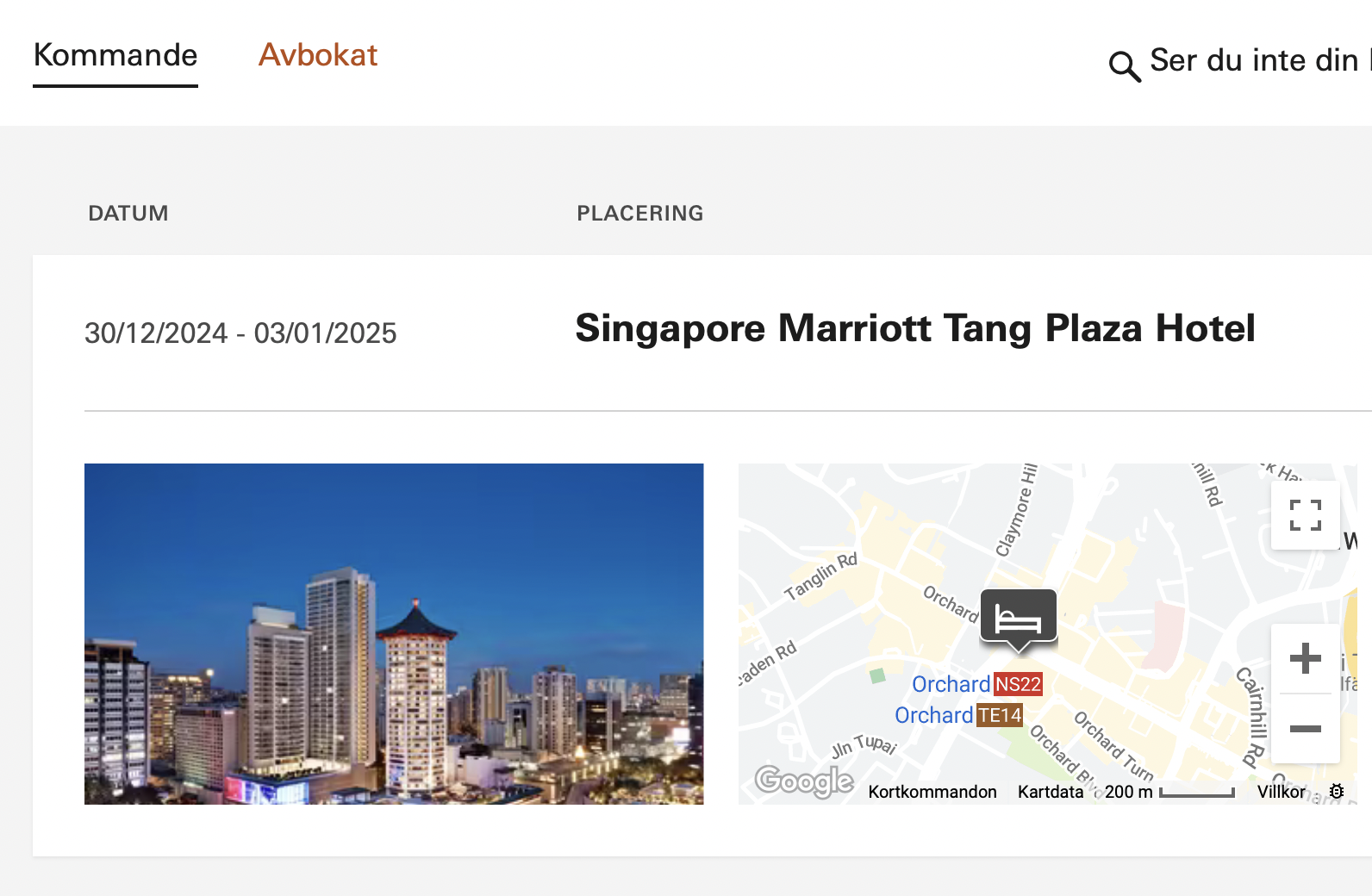Open Kortkommandon map shortcuts
This screenshot has width=1372, height=896.
tap(932, 792)
